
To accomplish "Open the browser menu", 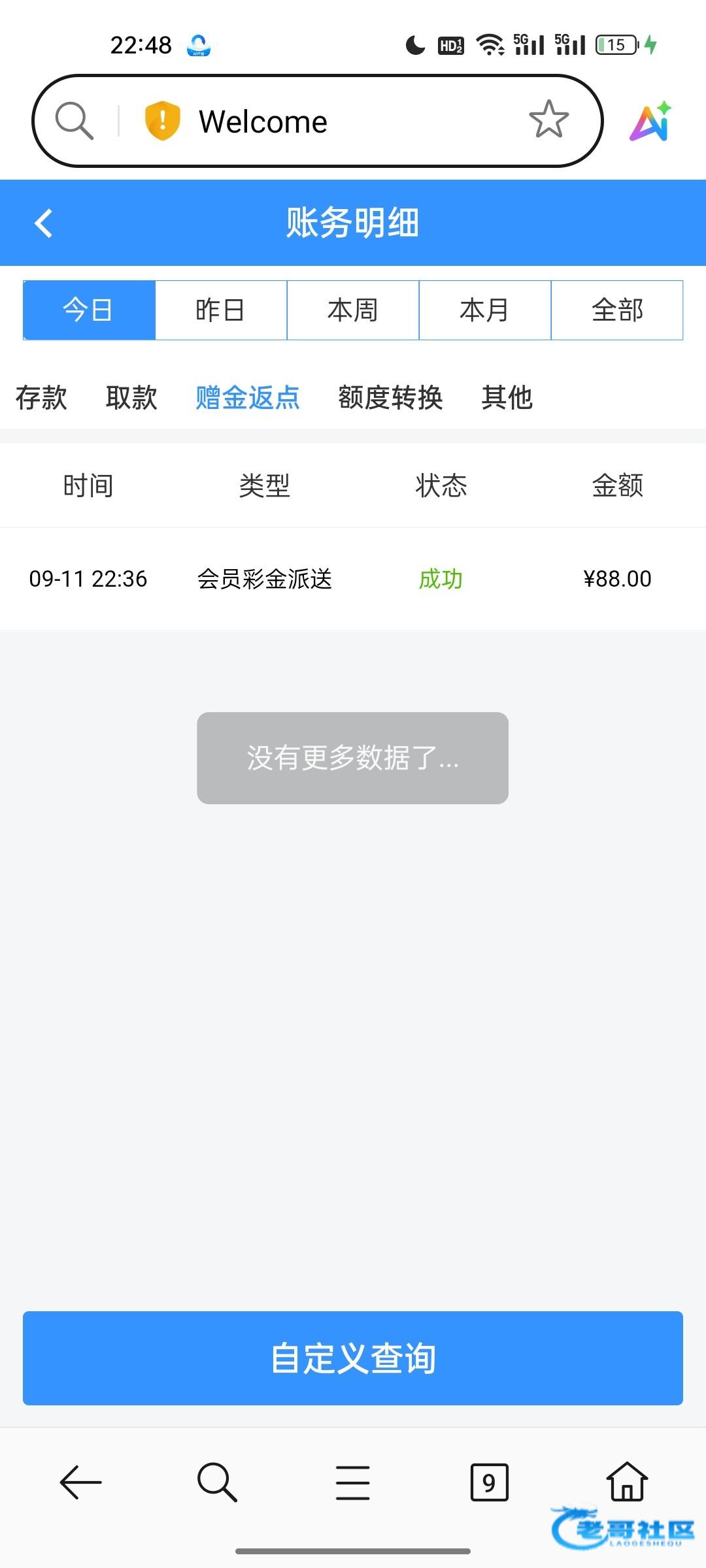I will pyautogui.click(x=353, y=1482).
